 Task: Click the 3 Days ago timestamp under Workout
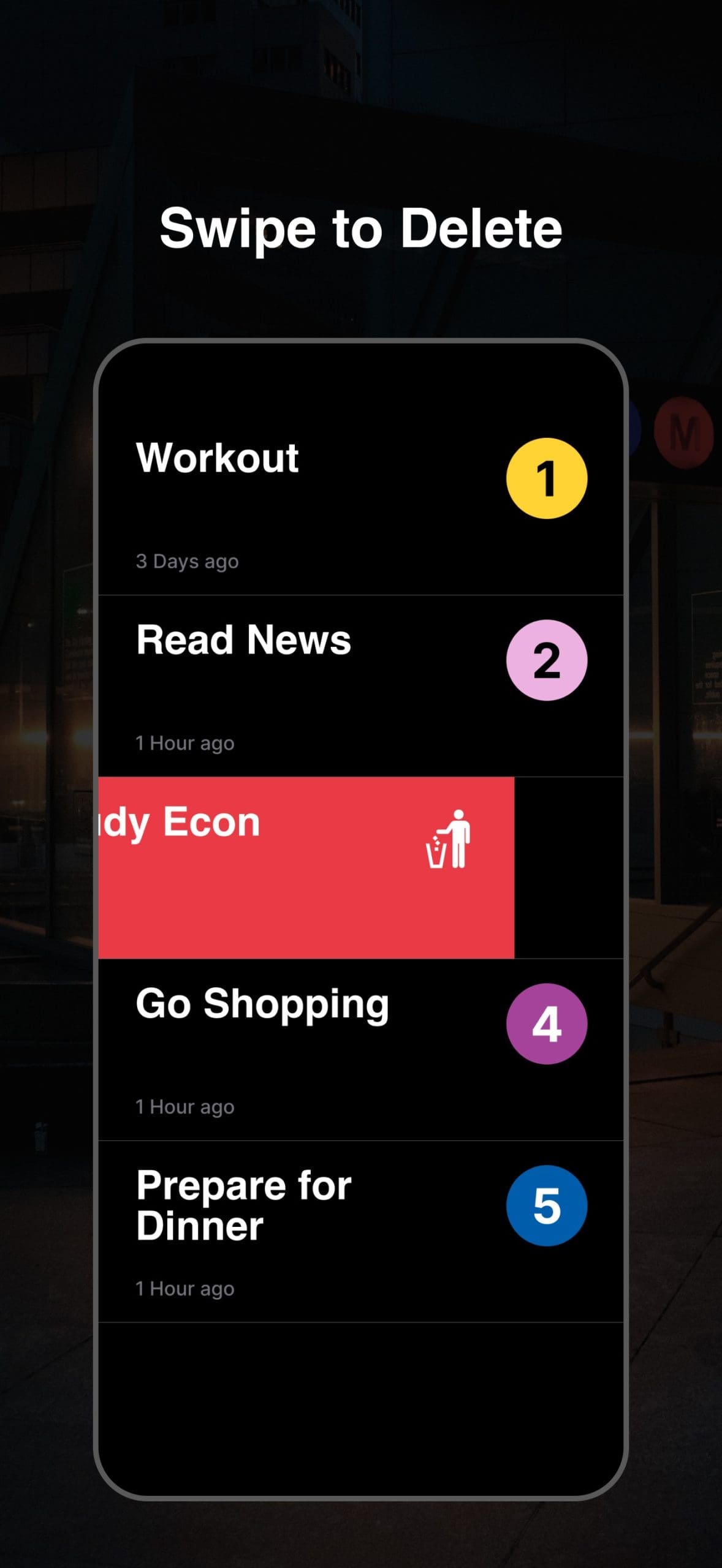pyautogui.click(x=187, y=561)
